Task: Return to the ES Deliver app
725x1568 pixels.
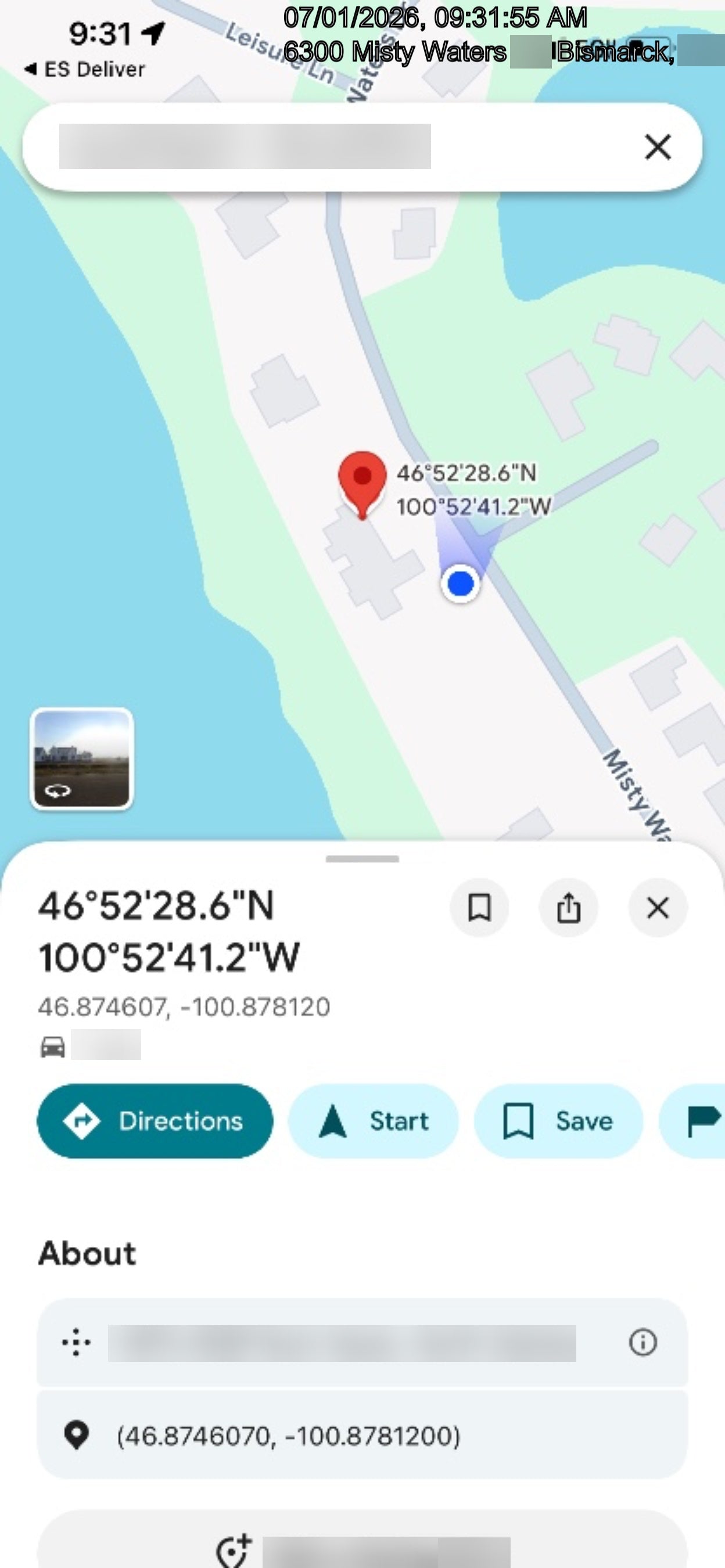Action: (85, 69)
